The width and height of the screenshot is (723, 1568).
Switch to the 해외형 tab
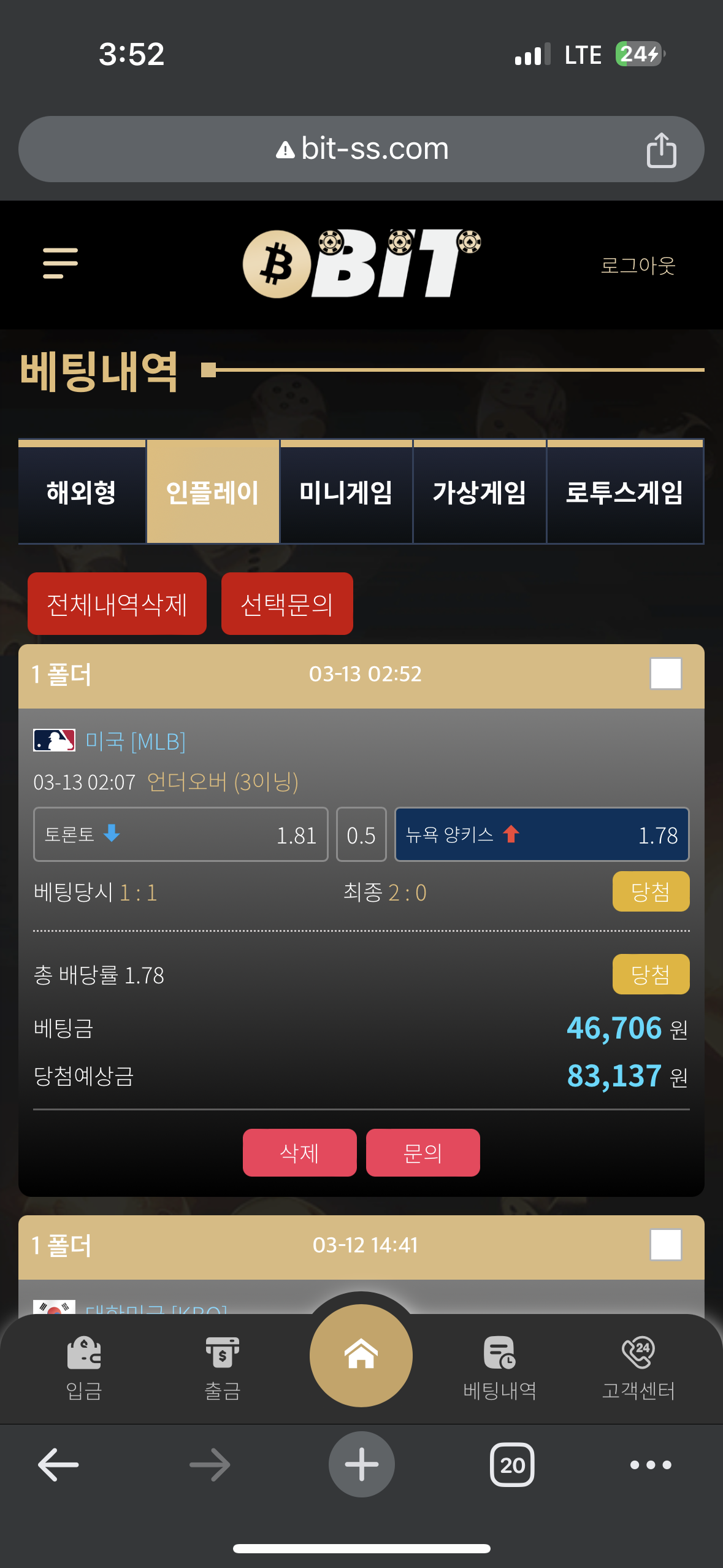click(82, 492)
